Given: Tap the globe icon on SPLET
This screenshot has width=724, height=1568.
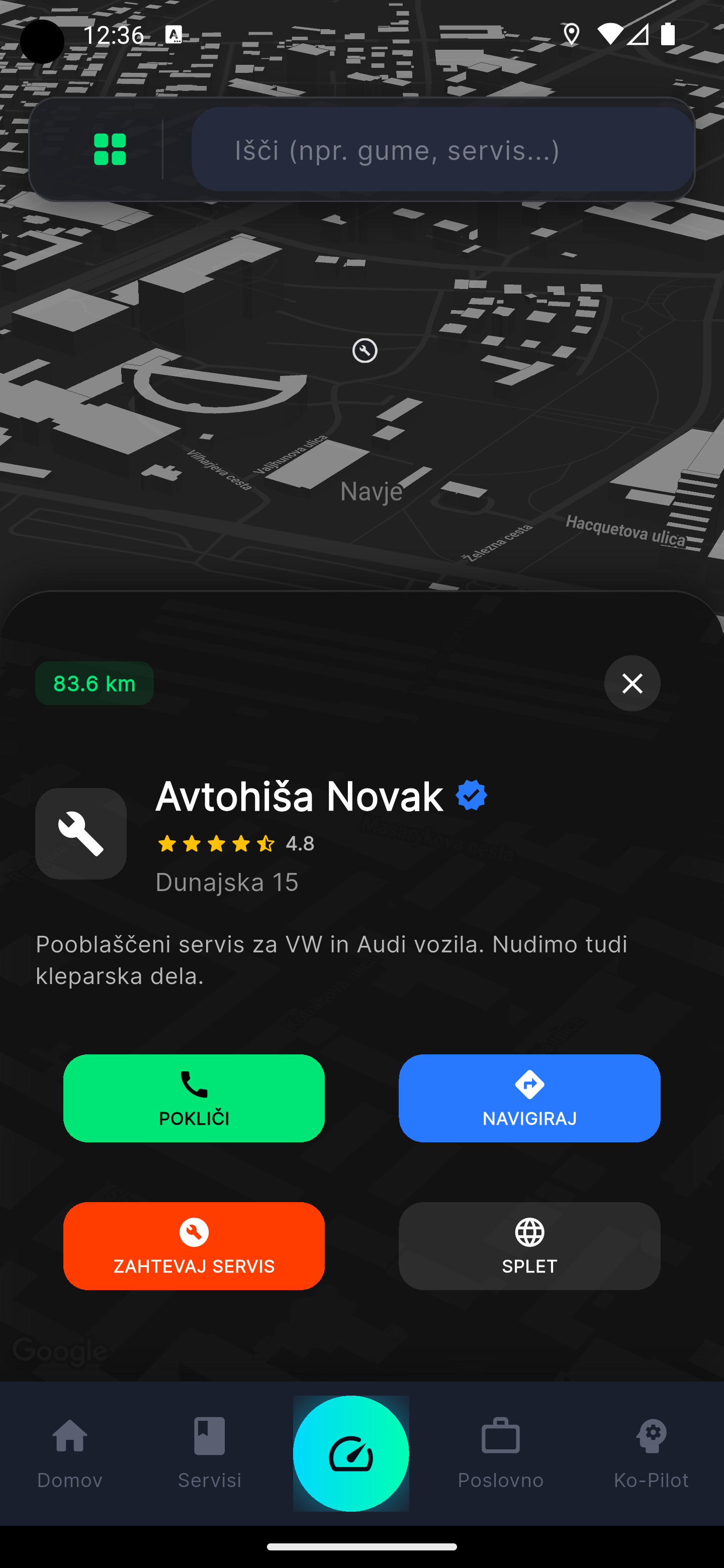Looking at the screenshot, I should coord(529,1234).
